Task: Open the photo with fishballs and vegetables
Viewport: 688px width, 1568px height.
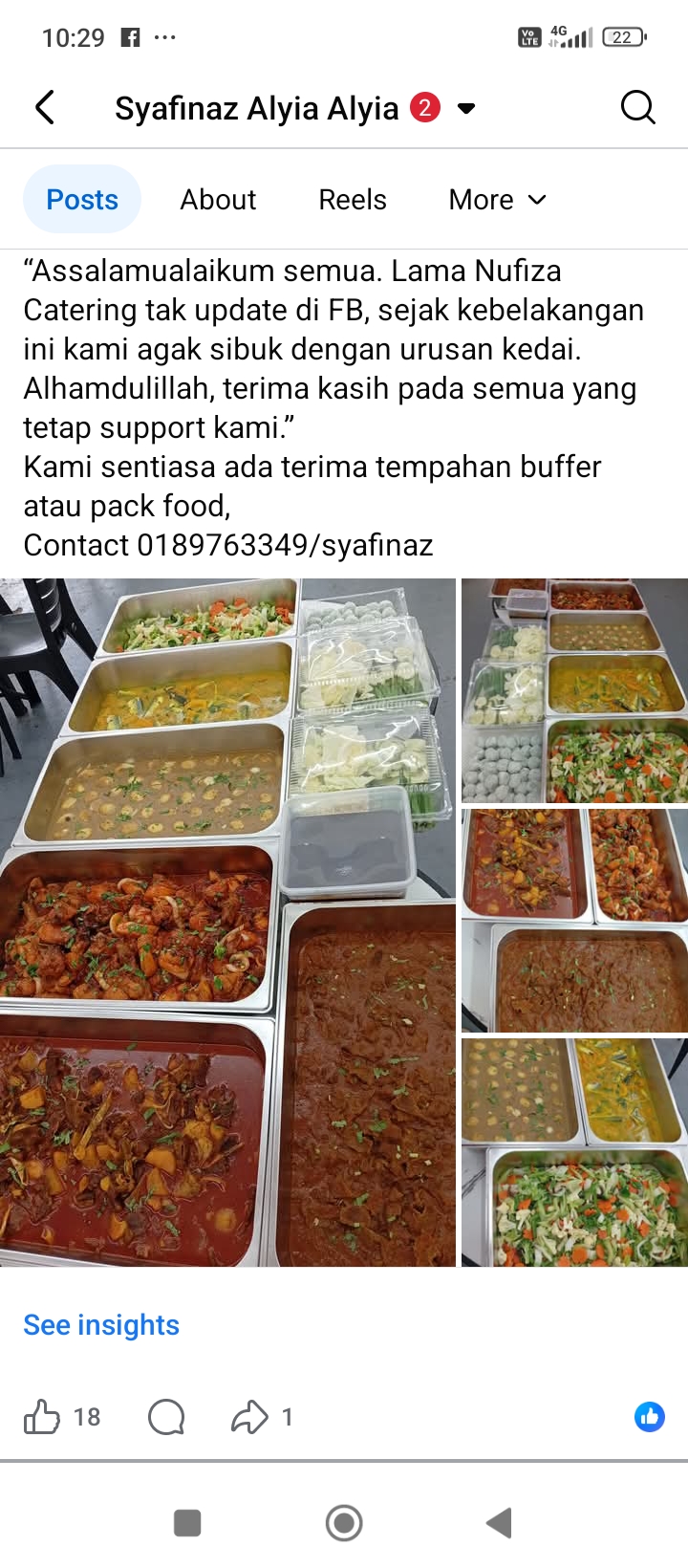Action: click(574, 691)
